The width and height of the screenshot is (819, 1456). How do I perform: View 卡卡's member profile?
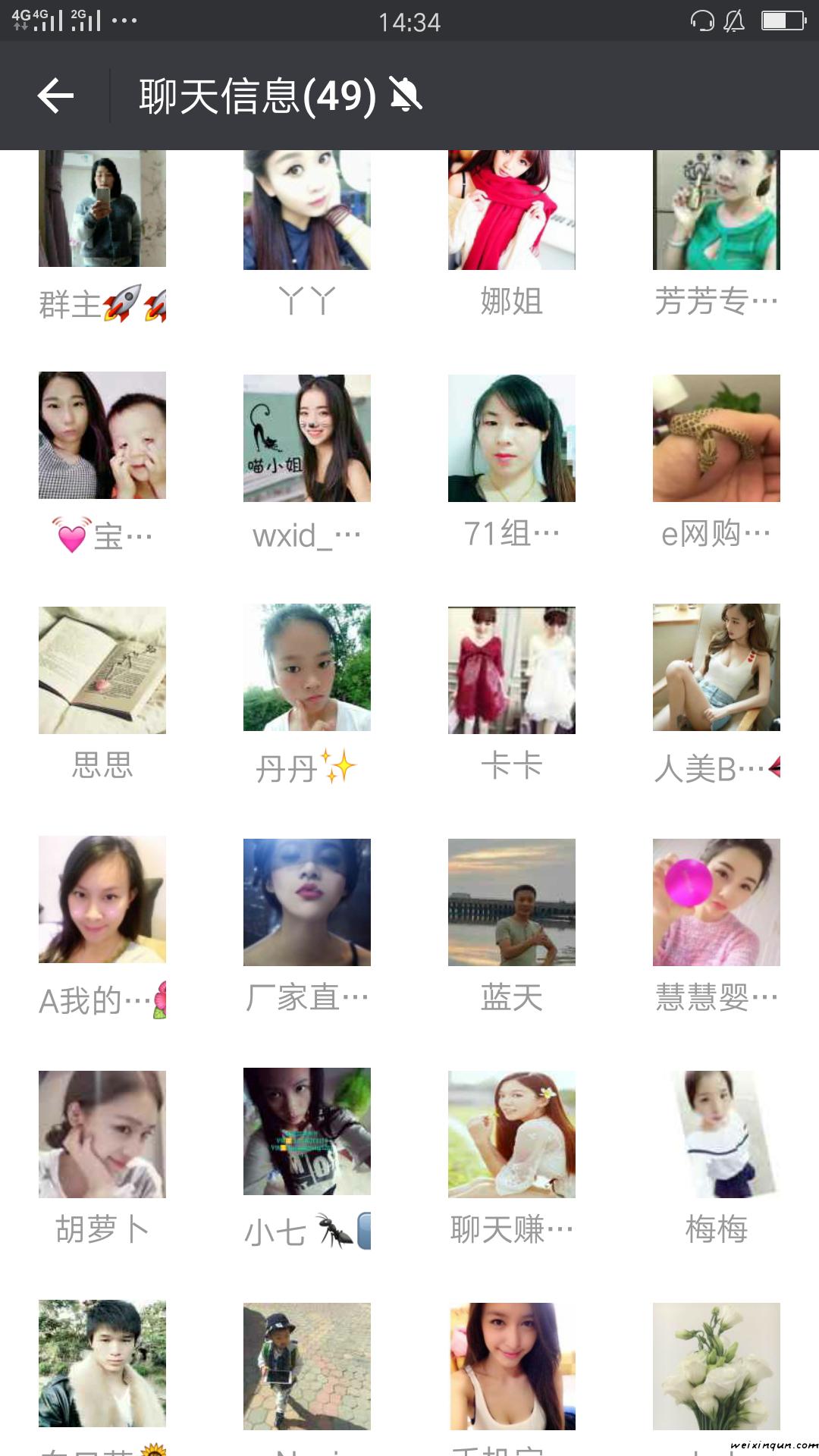click(x=512, y=670)
